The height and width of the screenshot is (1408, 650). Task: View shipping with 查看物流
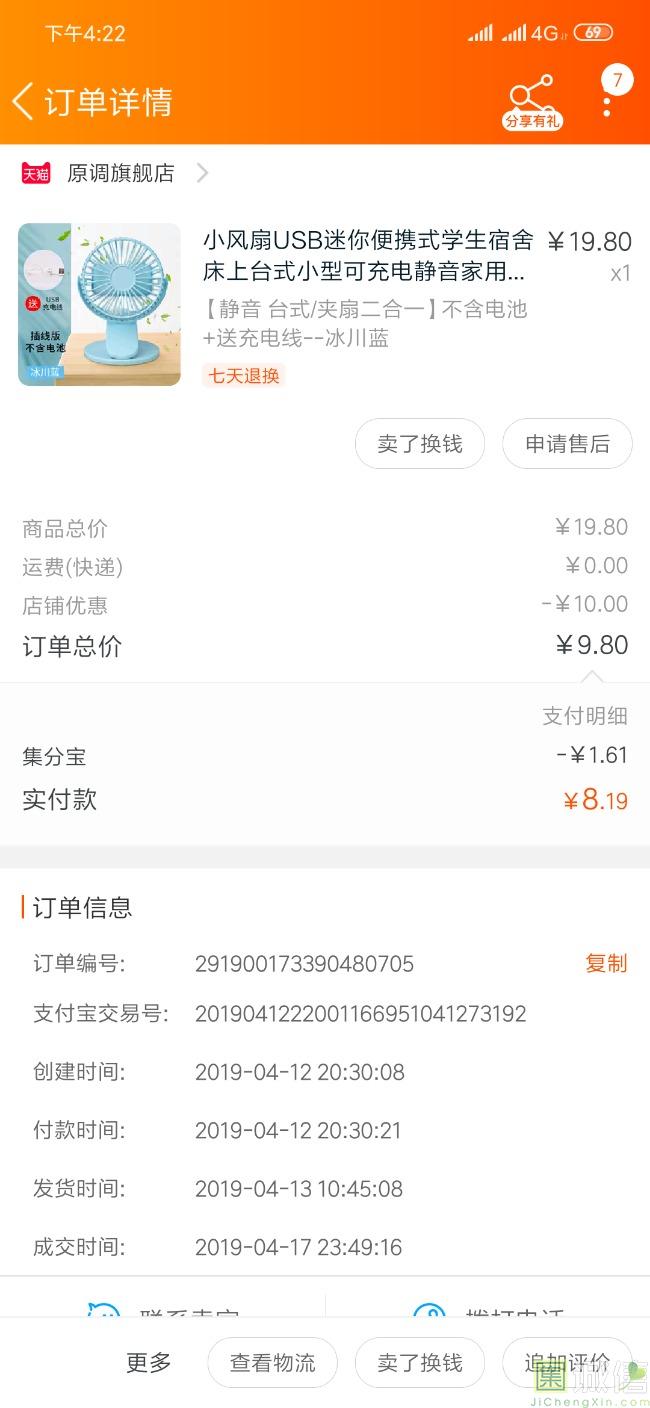click(x=272, y=1362)
